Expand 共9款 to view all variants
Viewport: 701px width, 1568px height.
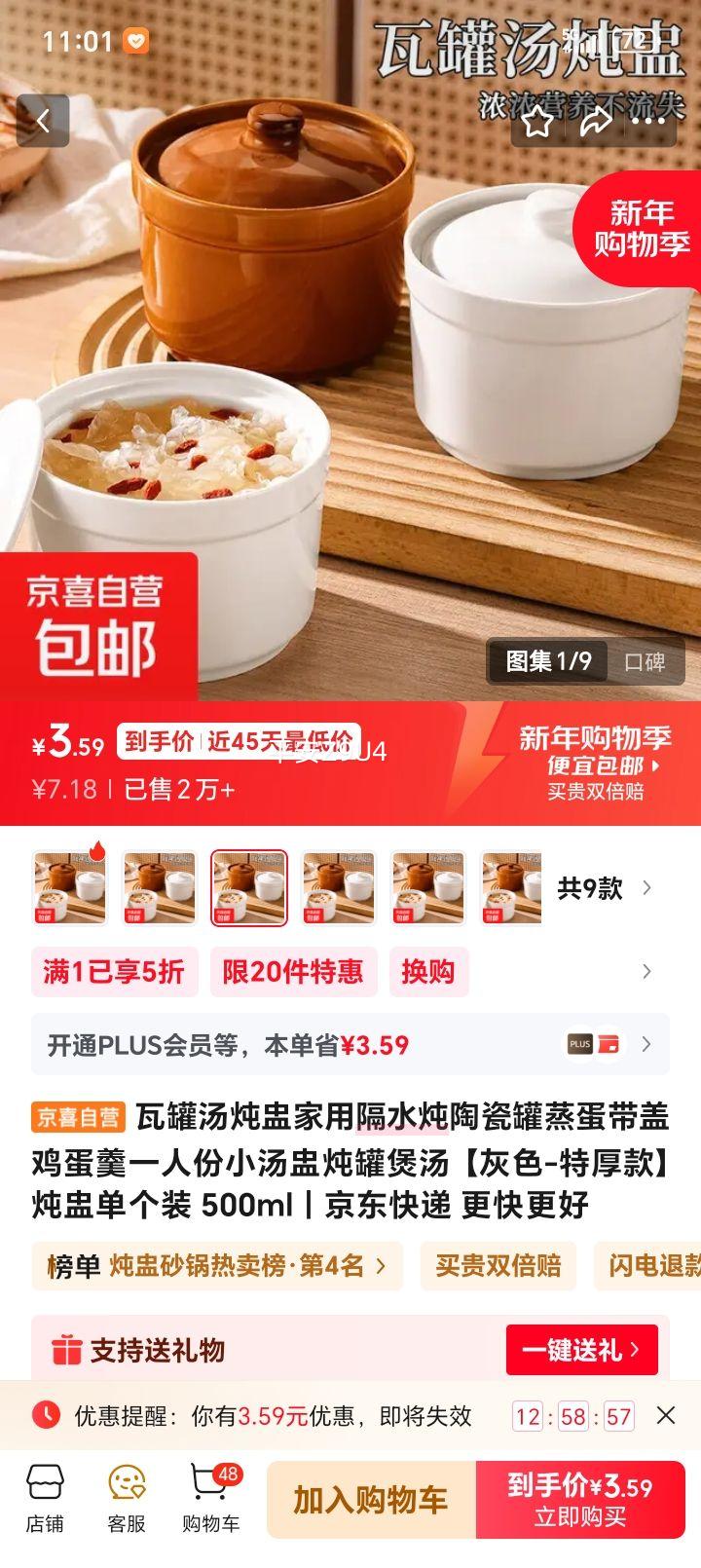click(x=596, y=888)
